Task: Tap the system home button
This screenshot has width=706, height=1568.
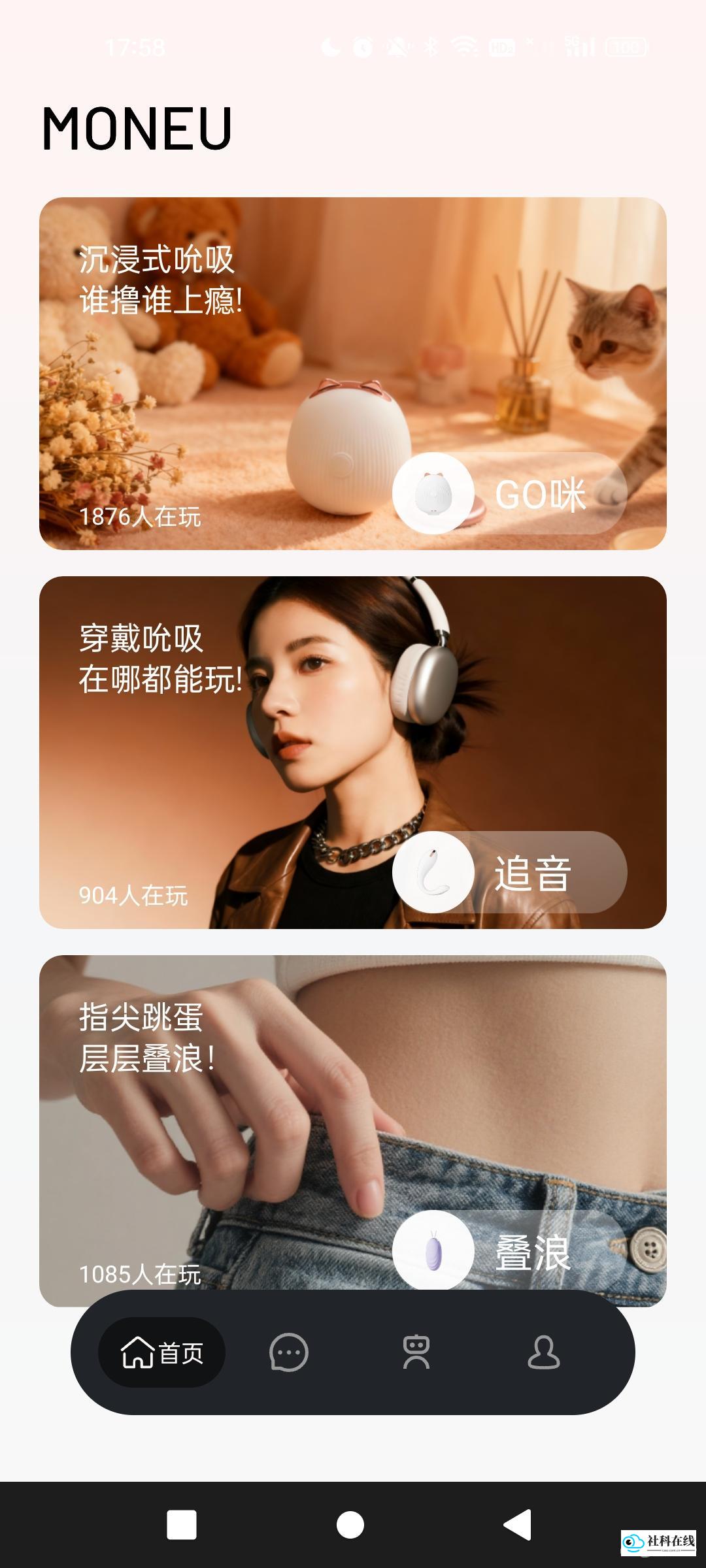Action: (350, 1525)
